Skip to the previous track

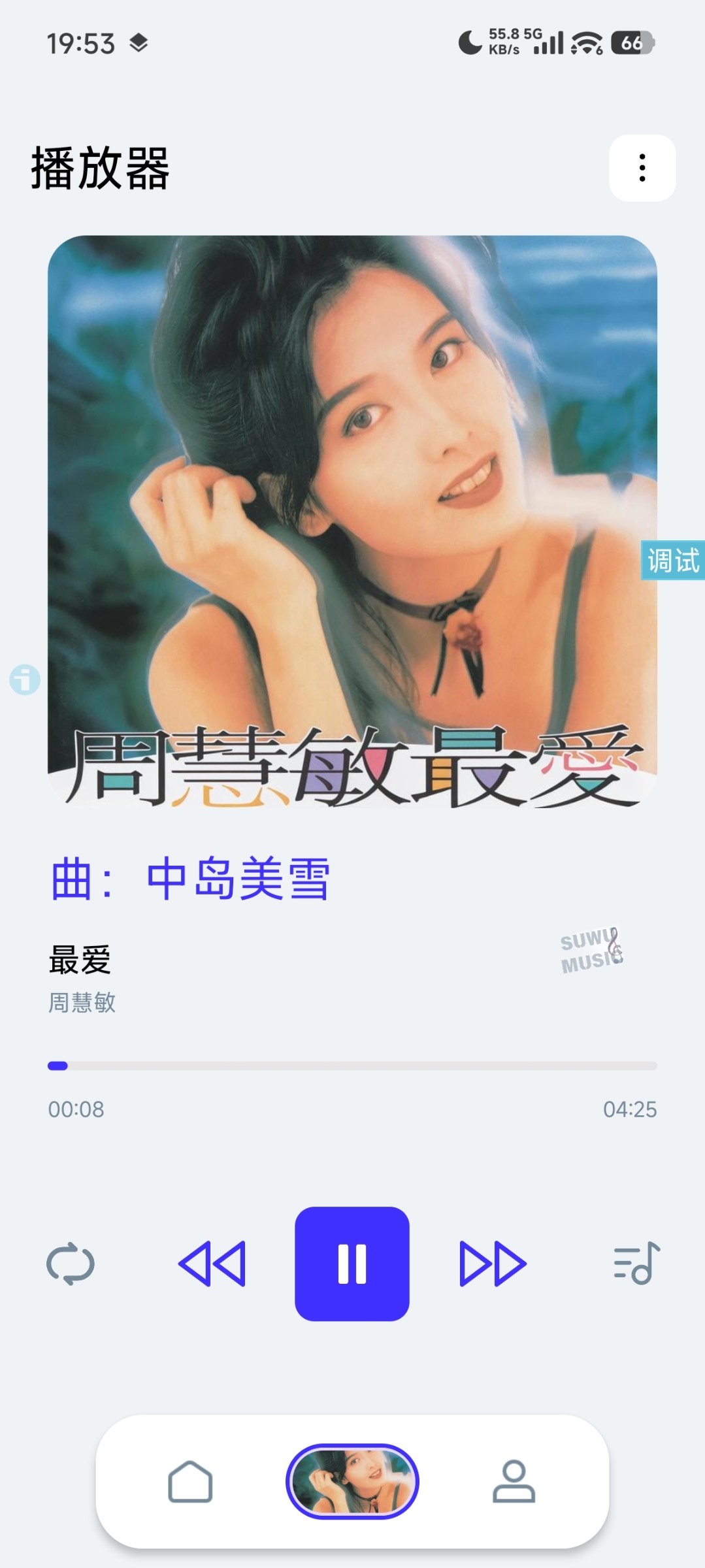212,1264
